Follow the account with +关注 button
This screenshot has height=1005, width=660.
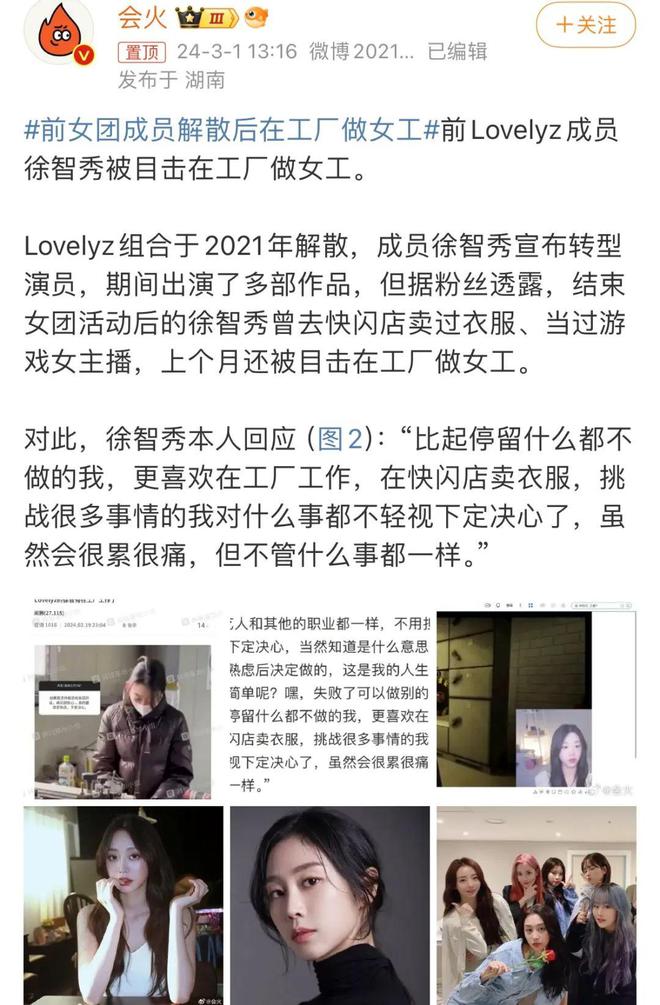pos(586,24)
